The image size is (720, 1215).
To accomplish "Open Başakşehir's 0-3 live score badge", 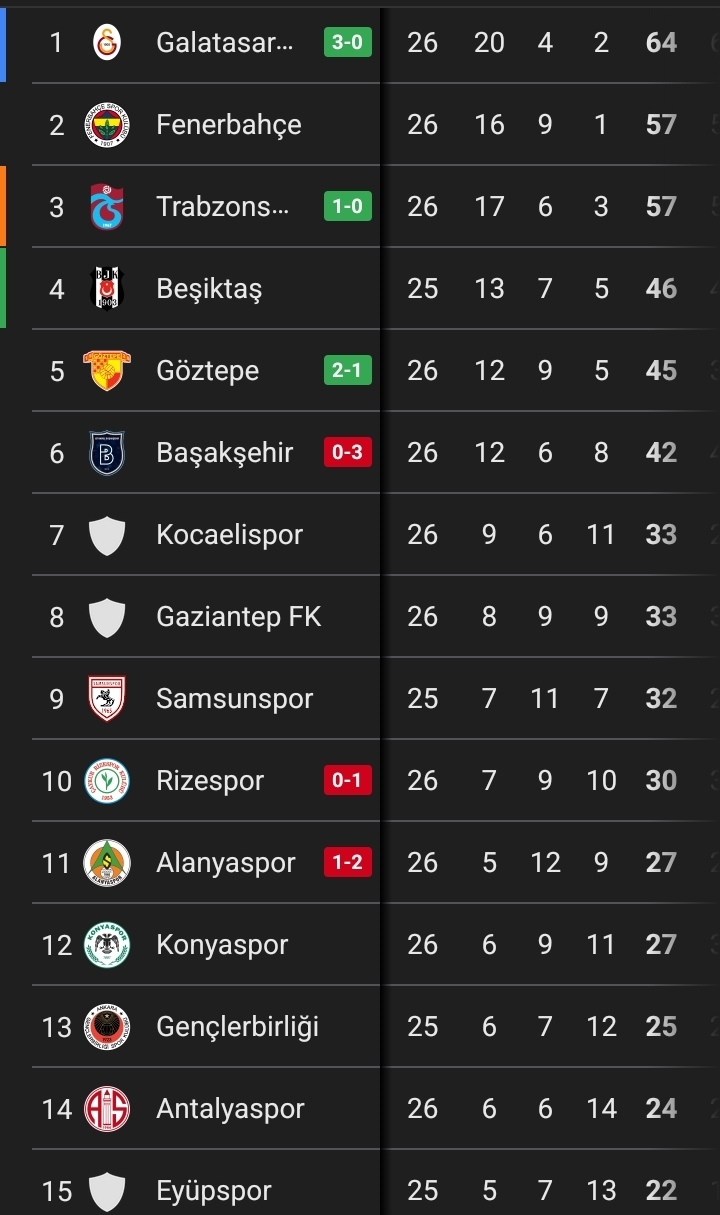I will pyautogui.click(x=348, y=452).
